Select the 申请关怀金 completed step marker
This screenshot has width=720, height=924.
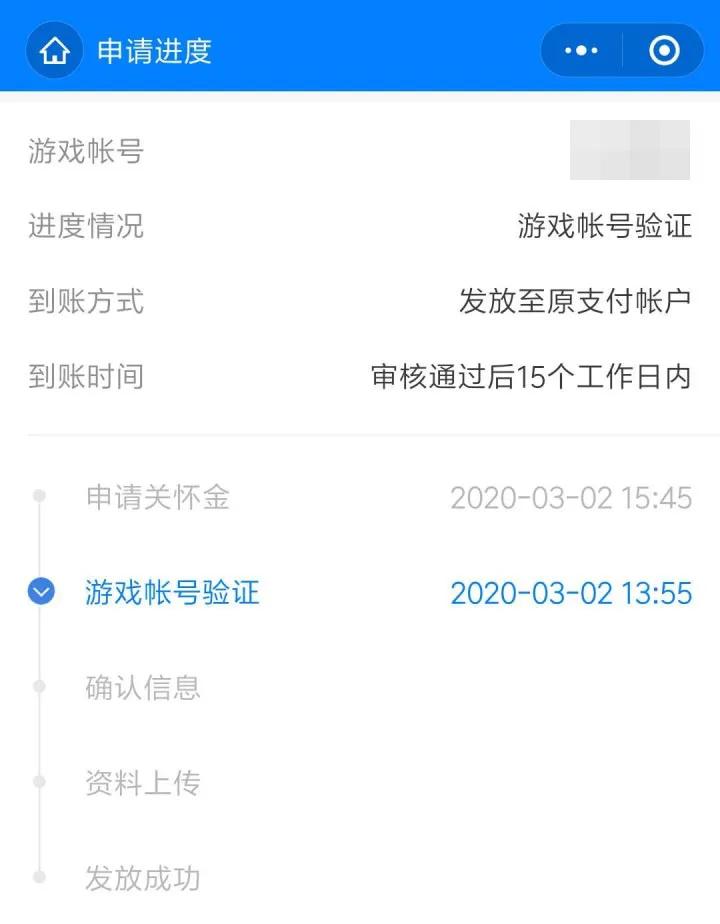(40, 497)
